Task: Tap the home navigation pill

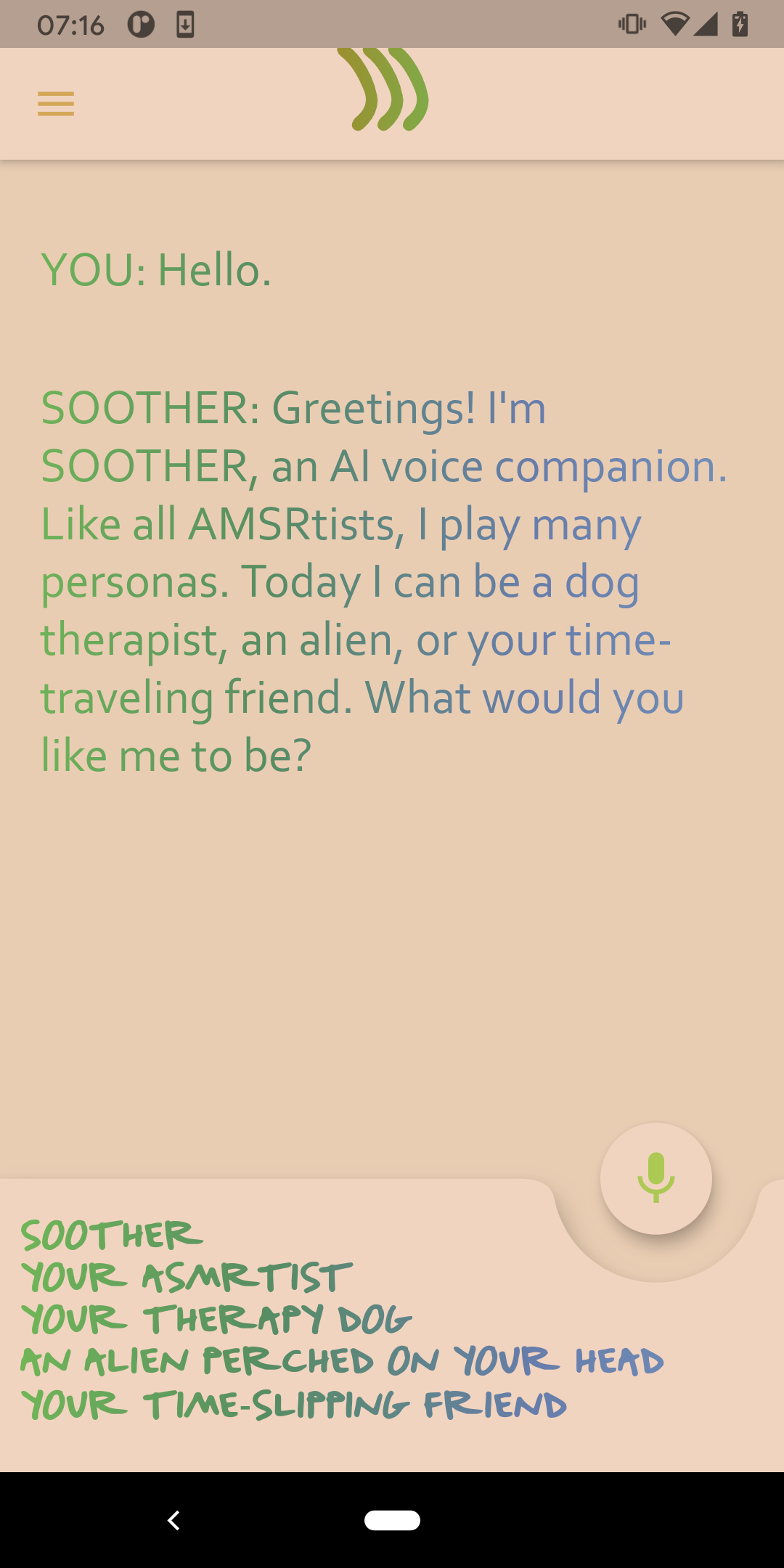Action: [392, 1522]
